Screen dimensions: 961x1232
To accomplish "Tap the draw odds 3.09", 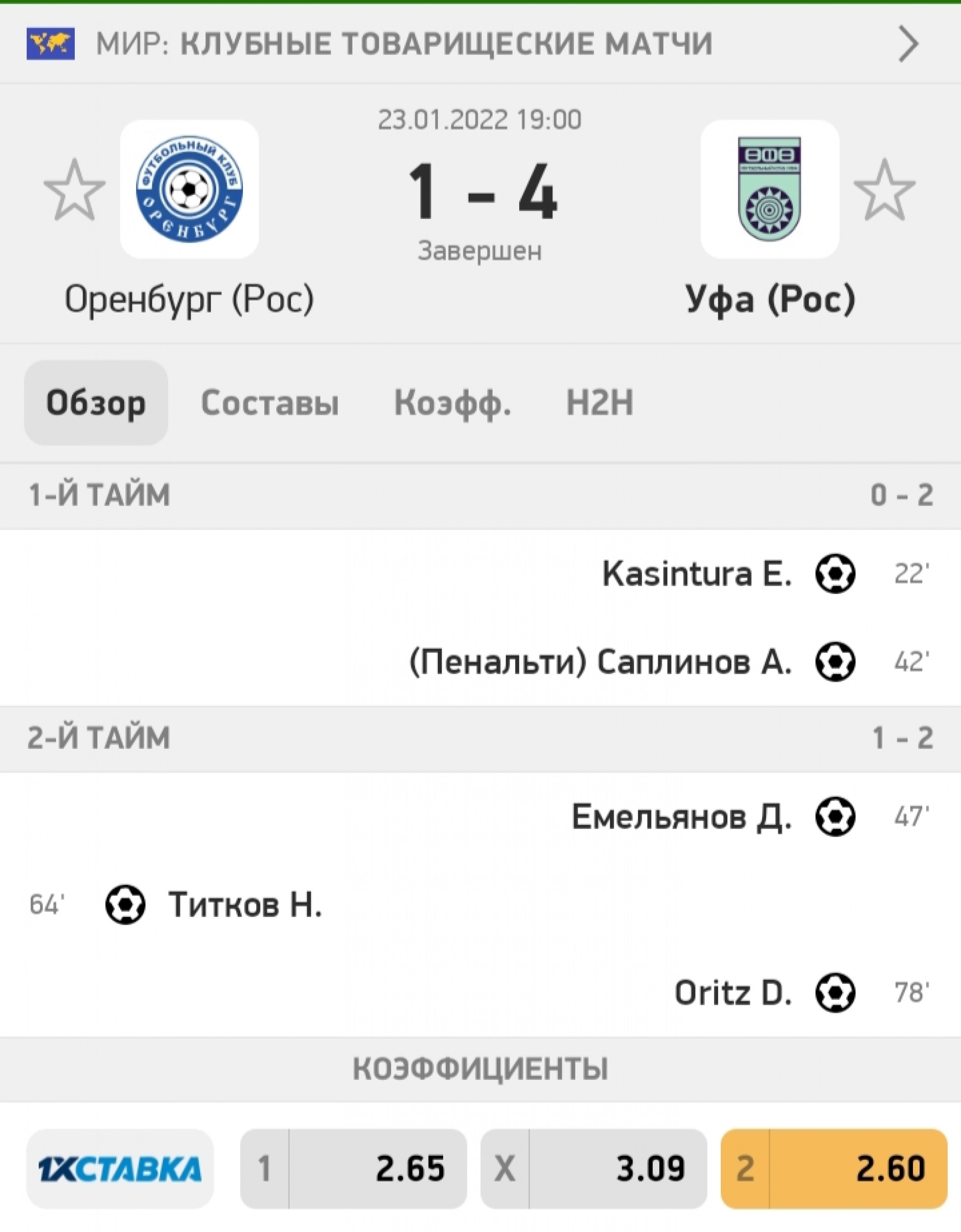I will tap(593, 1168).
